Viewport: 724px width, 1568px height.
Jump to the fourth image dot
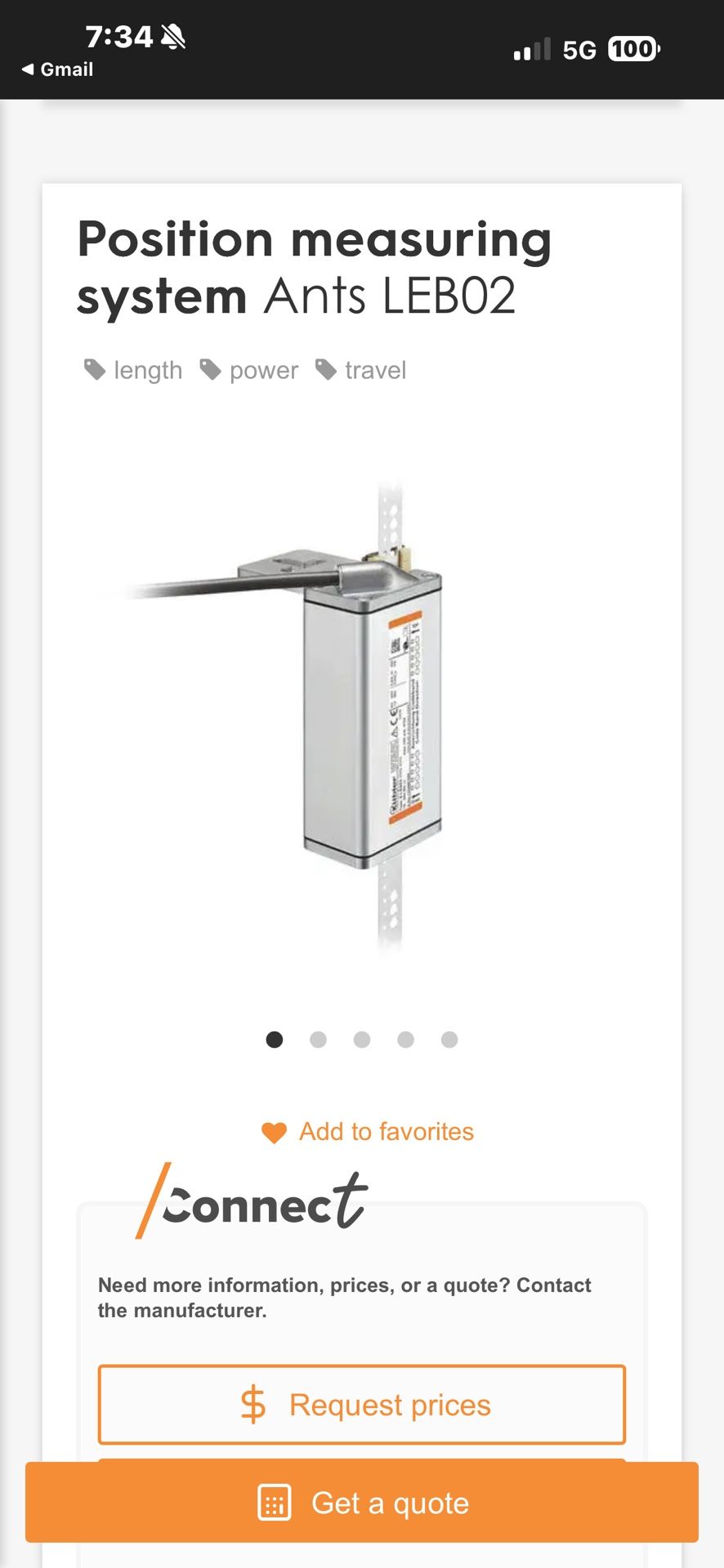(405, 1039)
